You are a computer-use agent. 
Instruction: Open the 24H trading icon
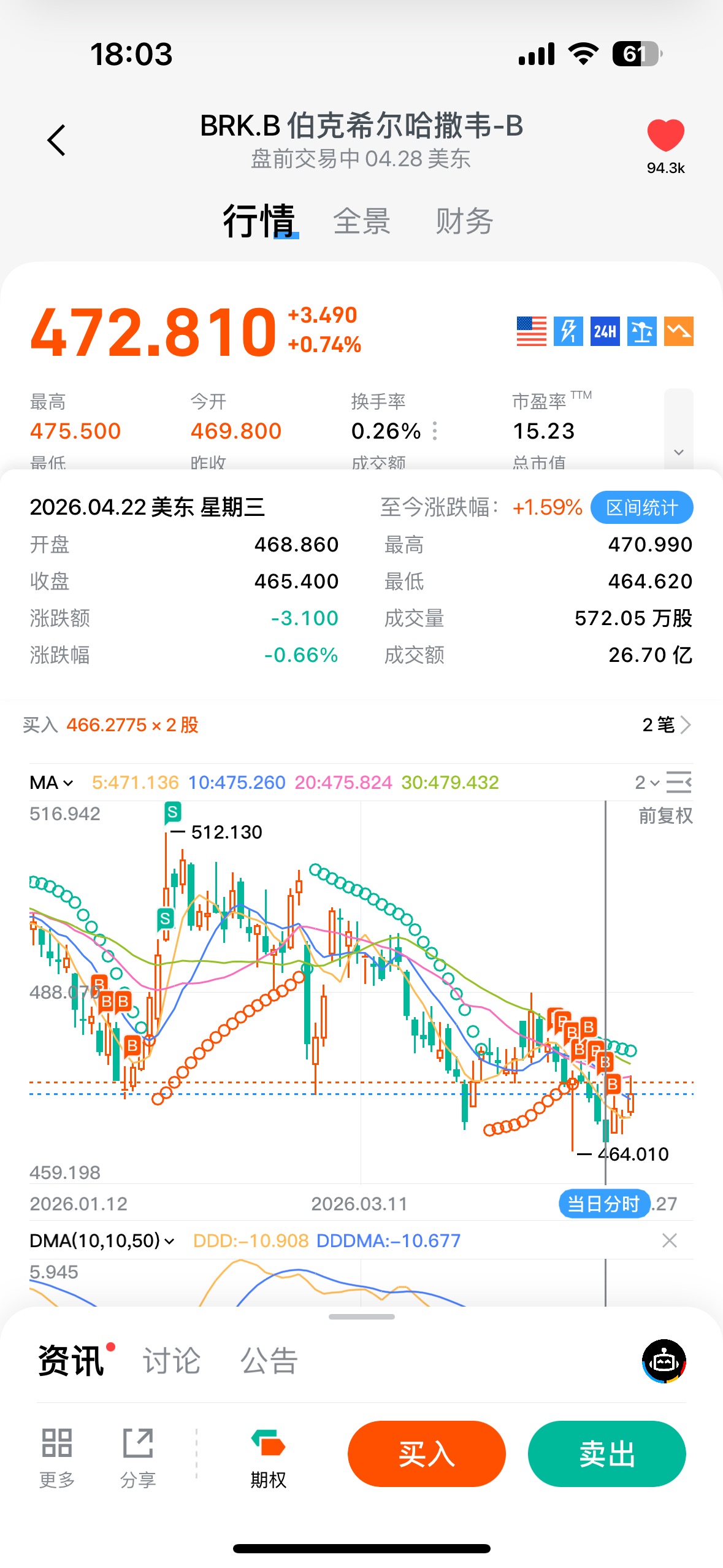[605, 331]
